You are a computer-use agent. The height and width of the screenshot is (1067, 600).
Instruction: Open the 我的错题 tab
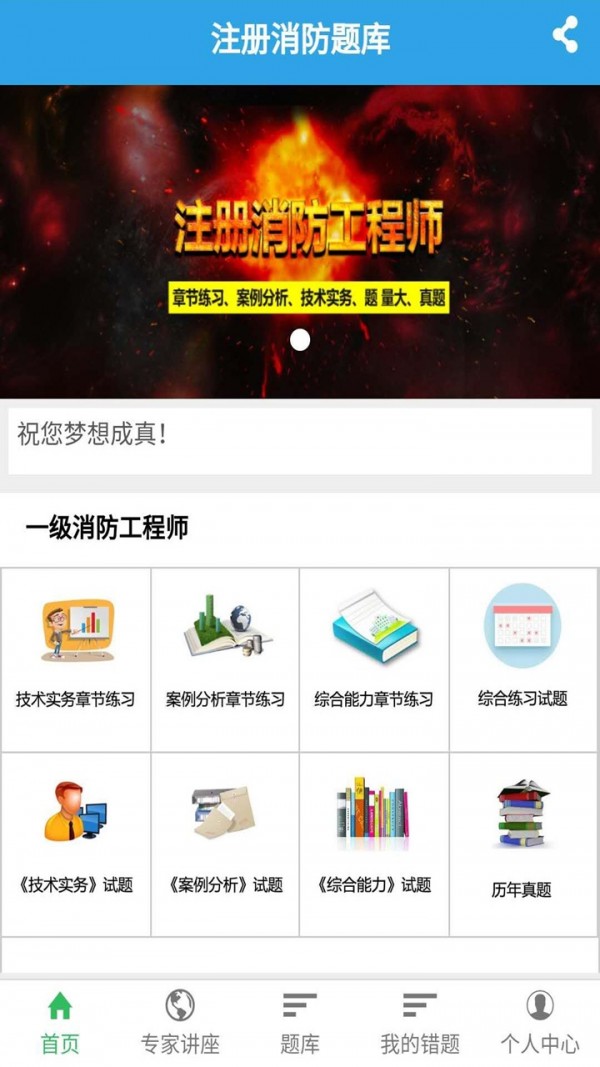pos(420,1023)
